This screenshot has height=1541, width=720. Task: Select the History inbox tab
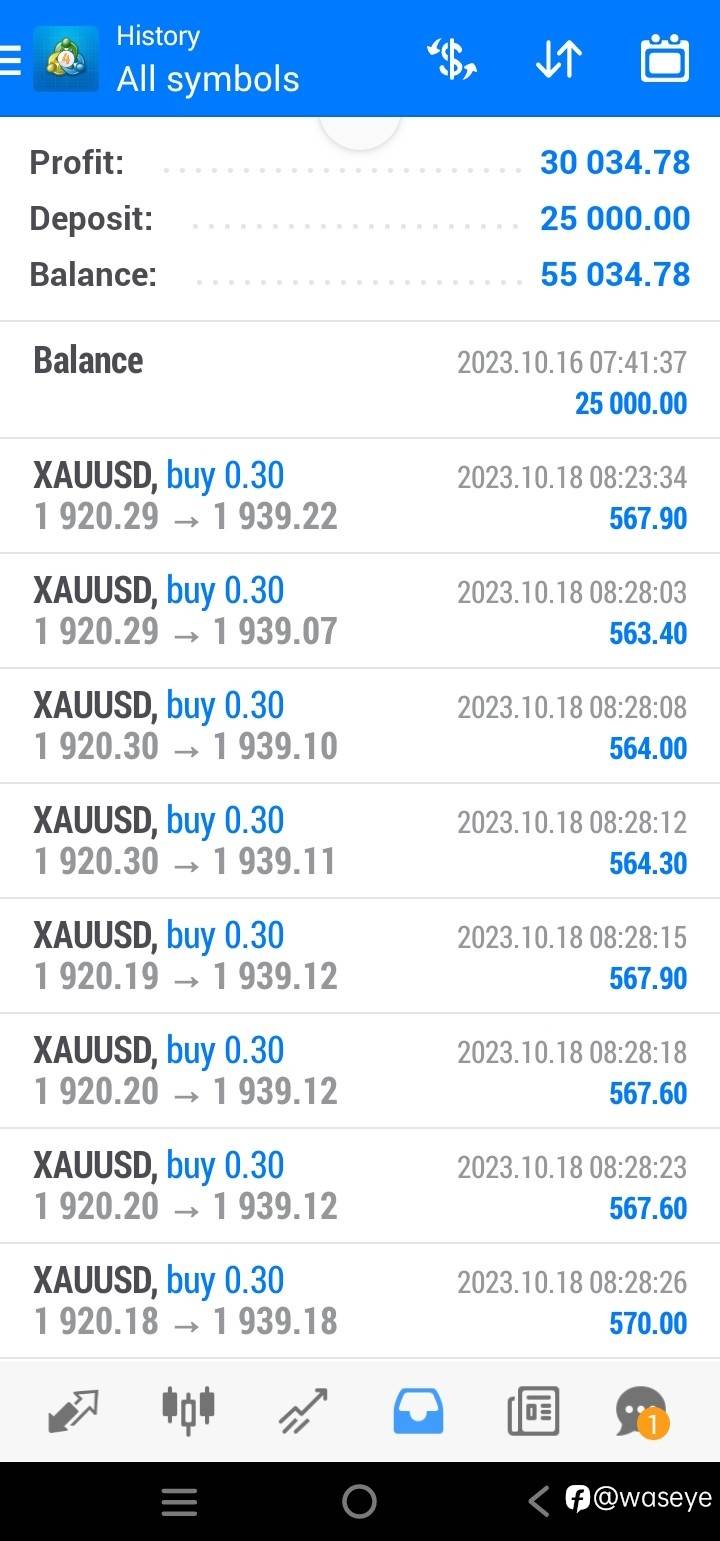point(418,1410)
